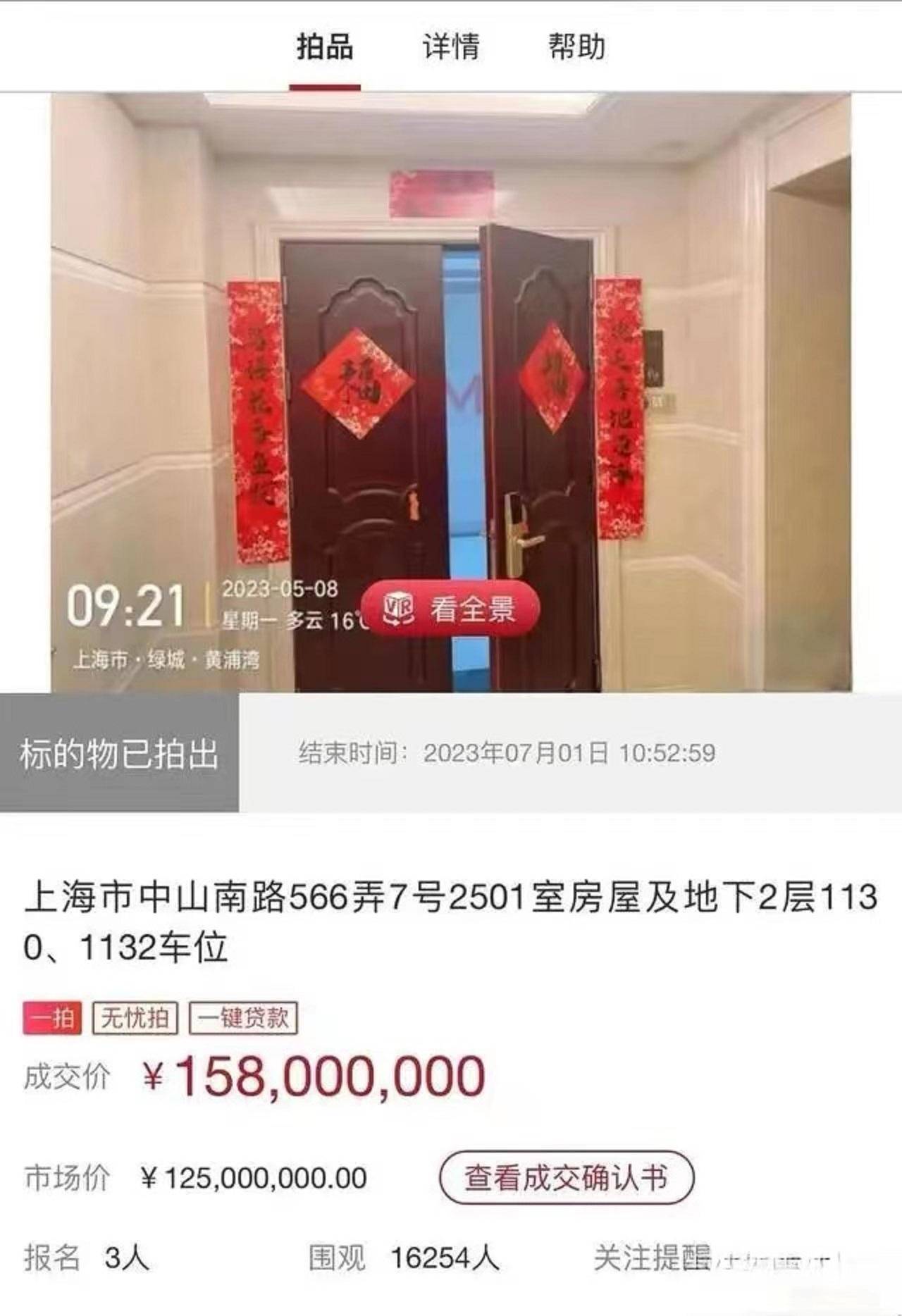The image size is (902, 1316).
Task: Switch to the 详情 tab
Action: (451, 47)
